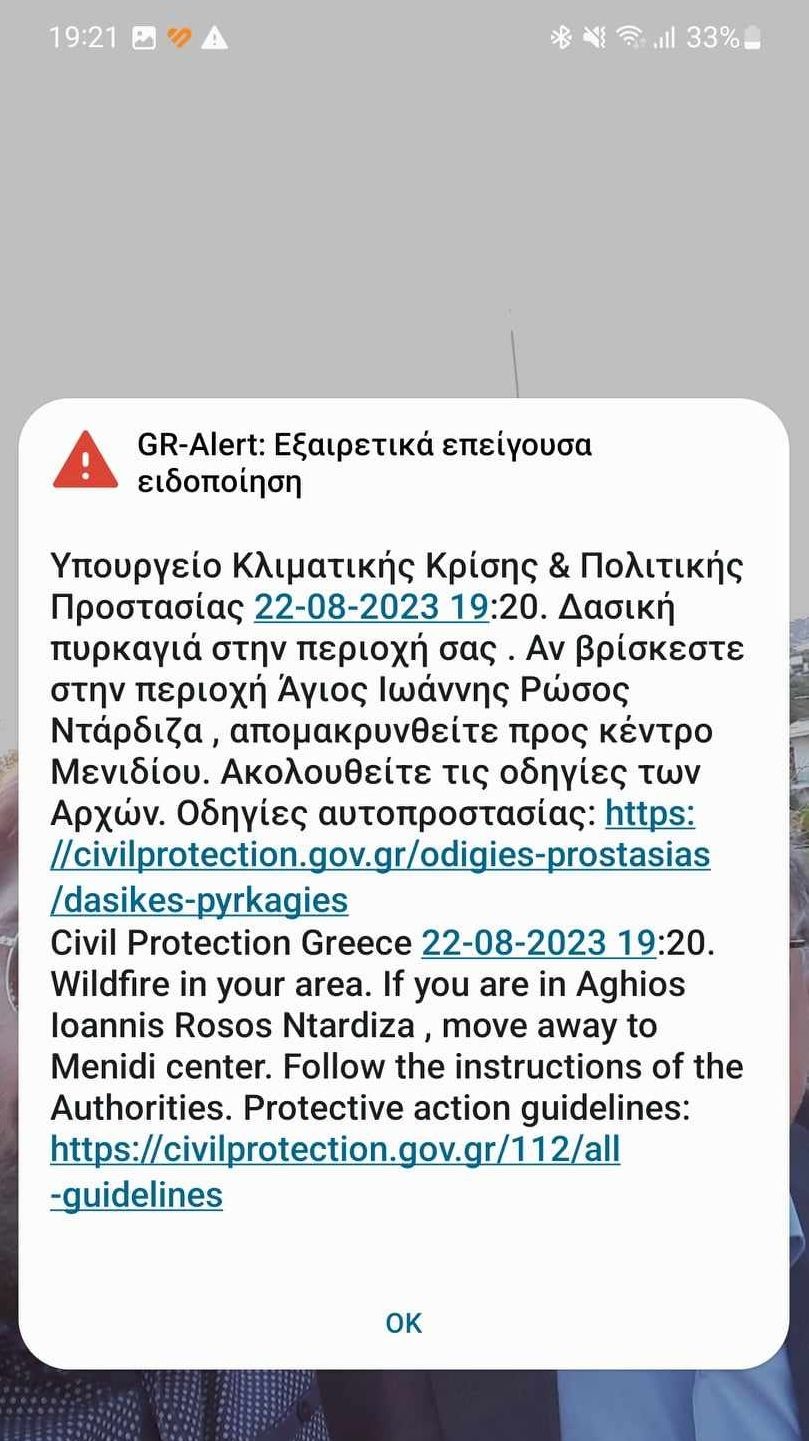Open the civilprotection.gov.gr/112/all-guidelines link

tap(335, 1150)
